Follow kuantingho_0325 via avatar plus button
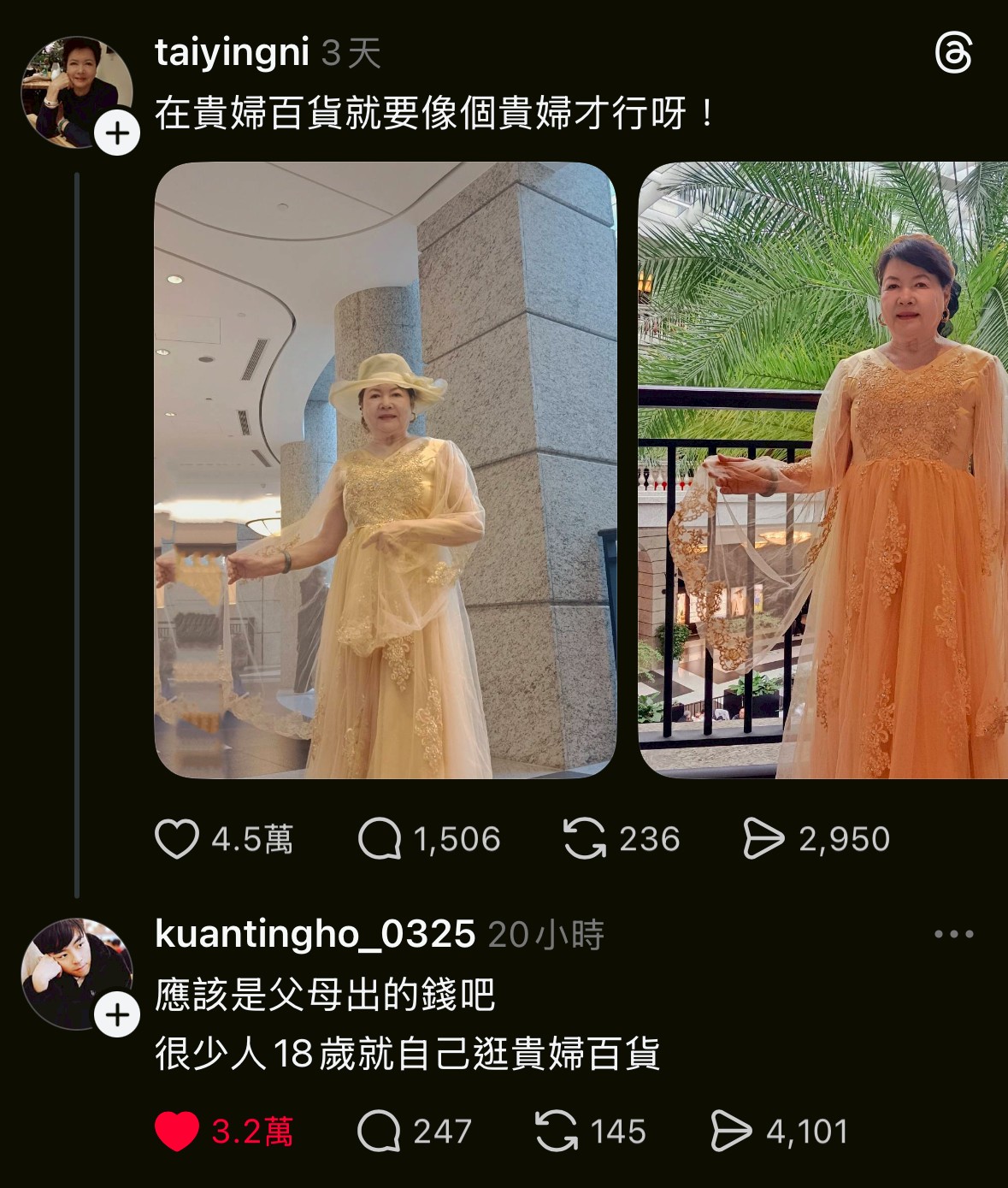 pos(117,1015)
